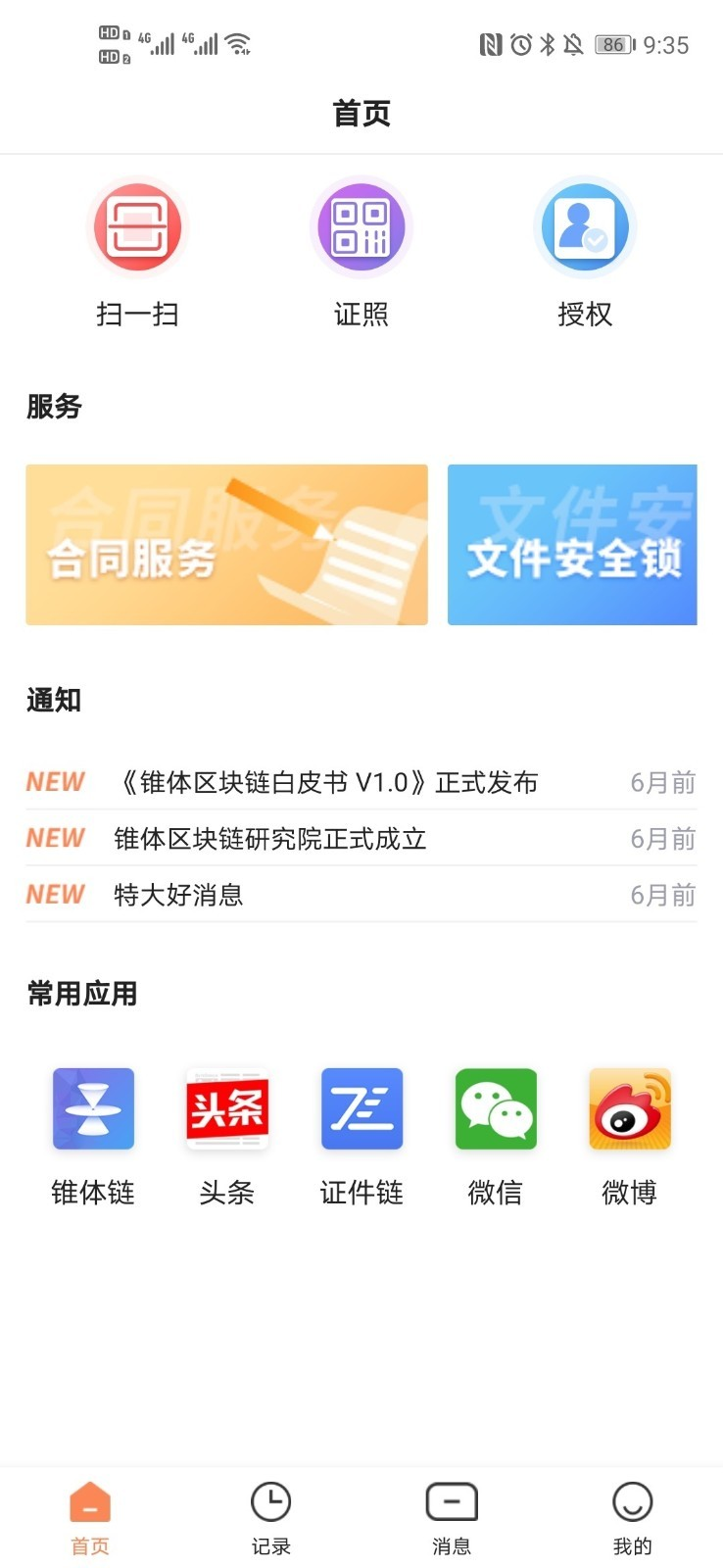
Task: Select the 首页 tab
Action: pyautogui.click(x=90, y=1517)
